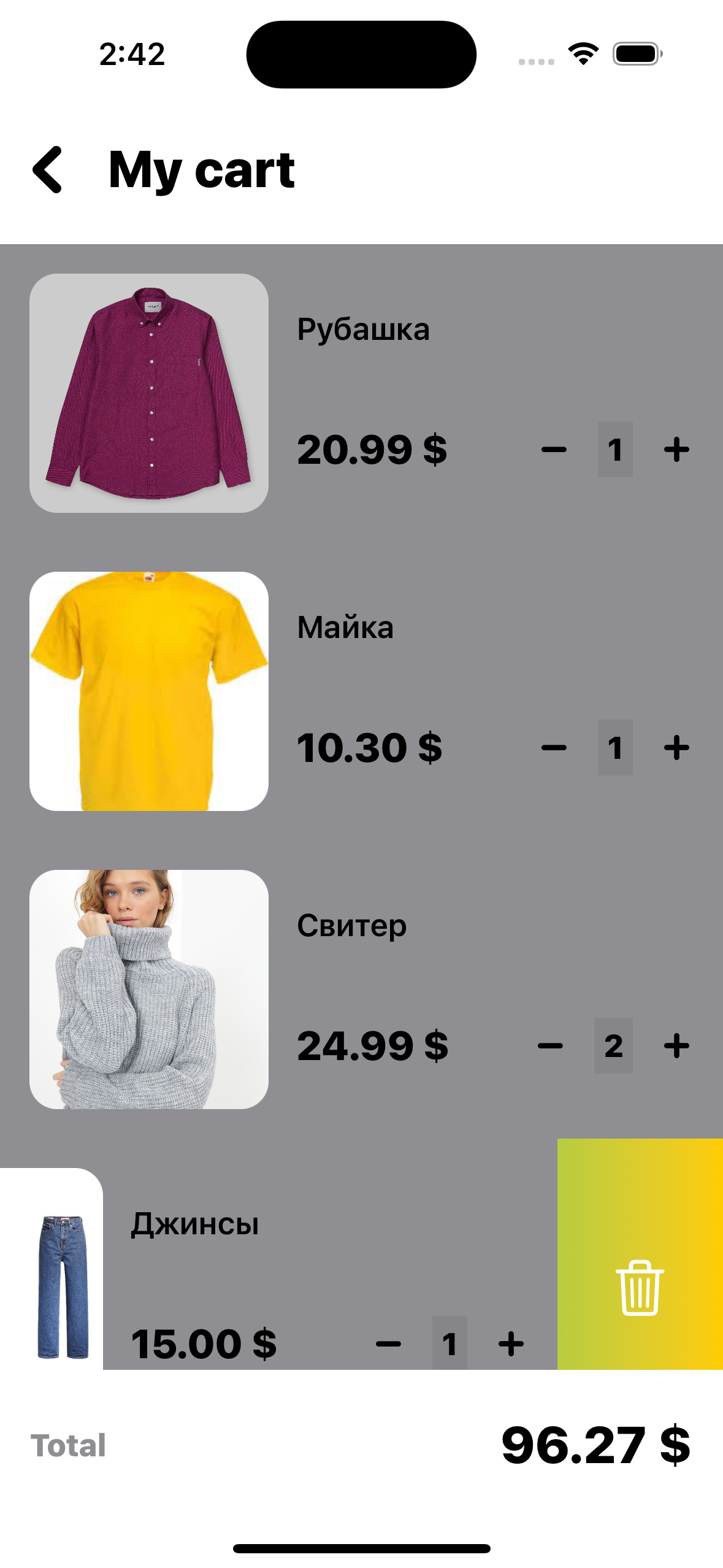Open the Майка product image
Viewport: 723px width, 1568px height.
(149, 691)
